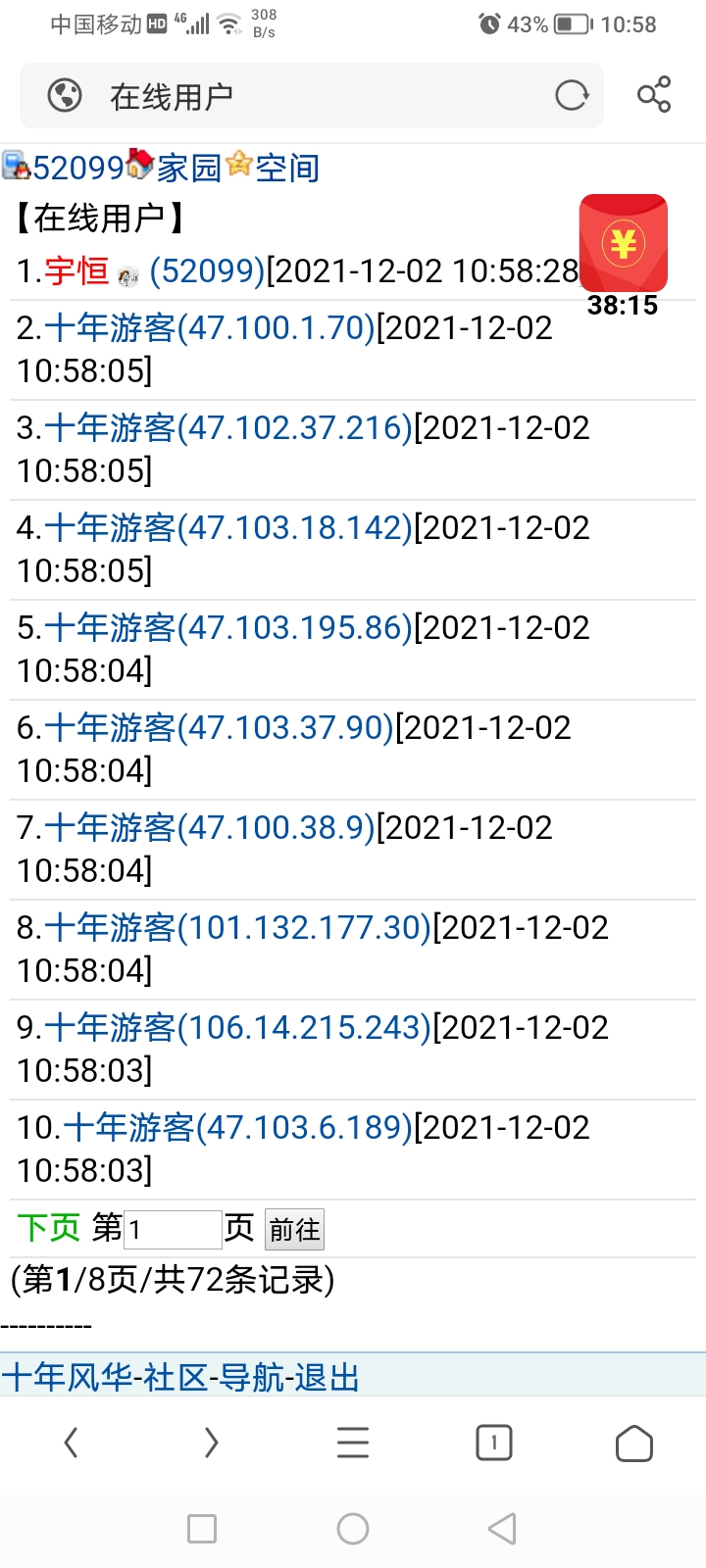The height and width of the screenshot is (1568, 706).
Task: Open the 十年风华 link
Action: (67, 1377)
